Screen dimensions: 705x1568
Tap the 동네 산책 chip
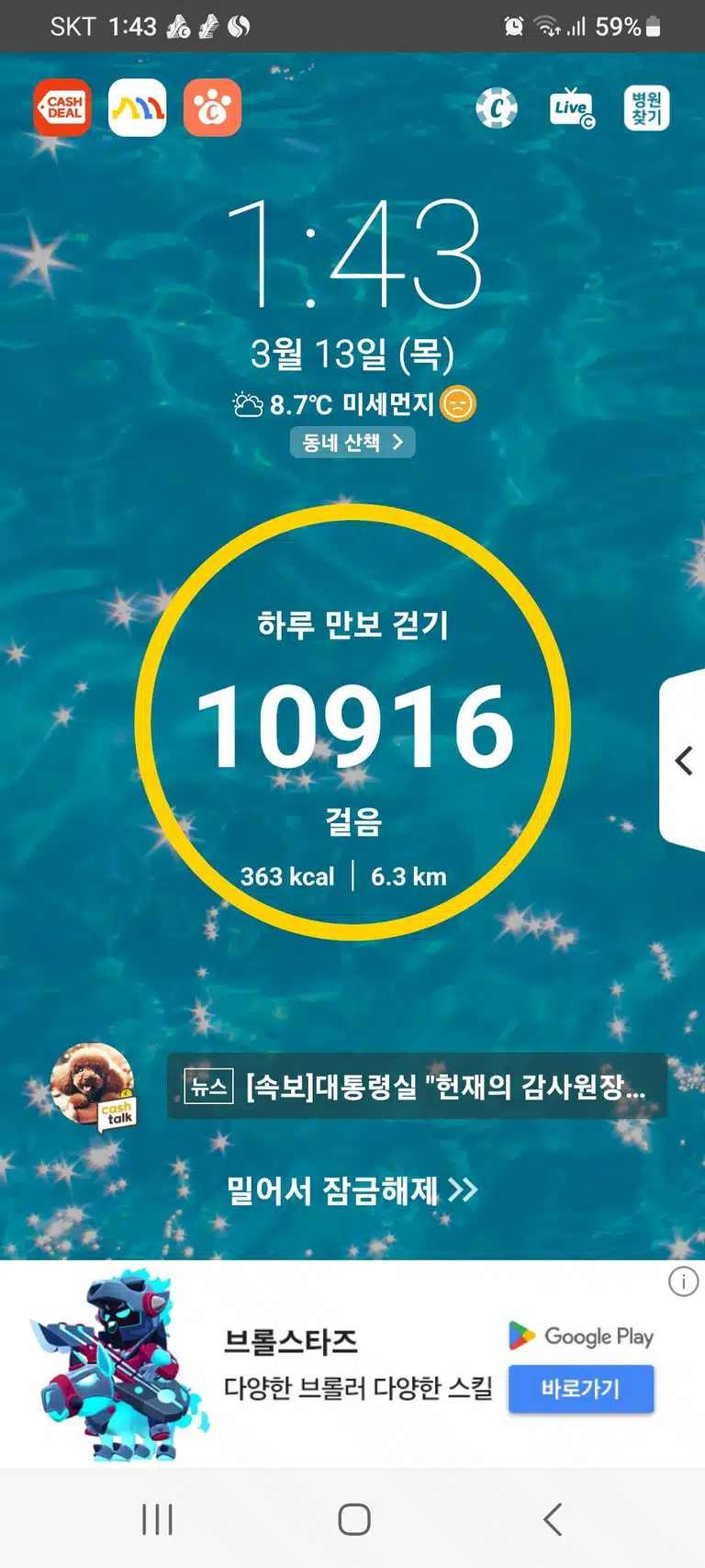(352, 443)
